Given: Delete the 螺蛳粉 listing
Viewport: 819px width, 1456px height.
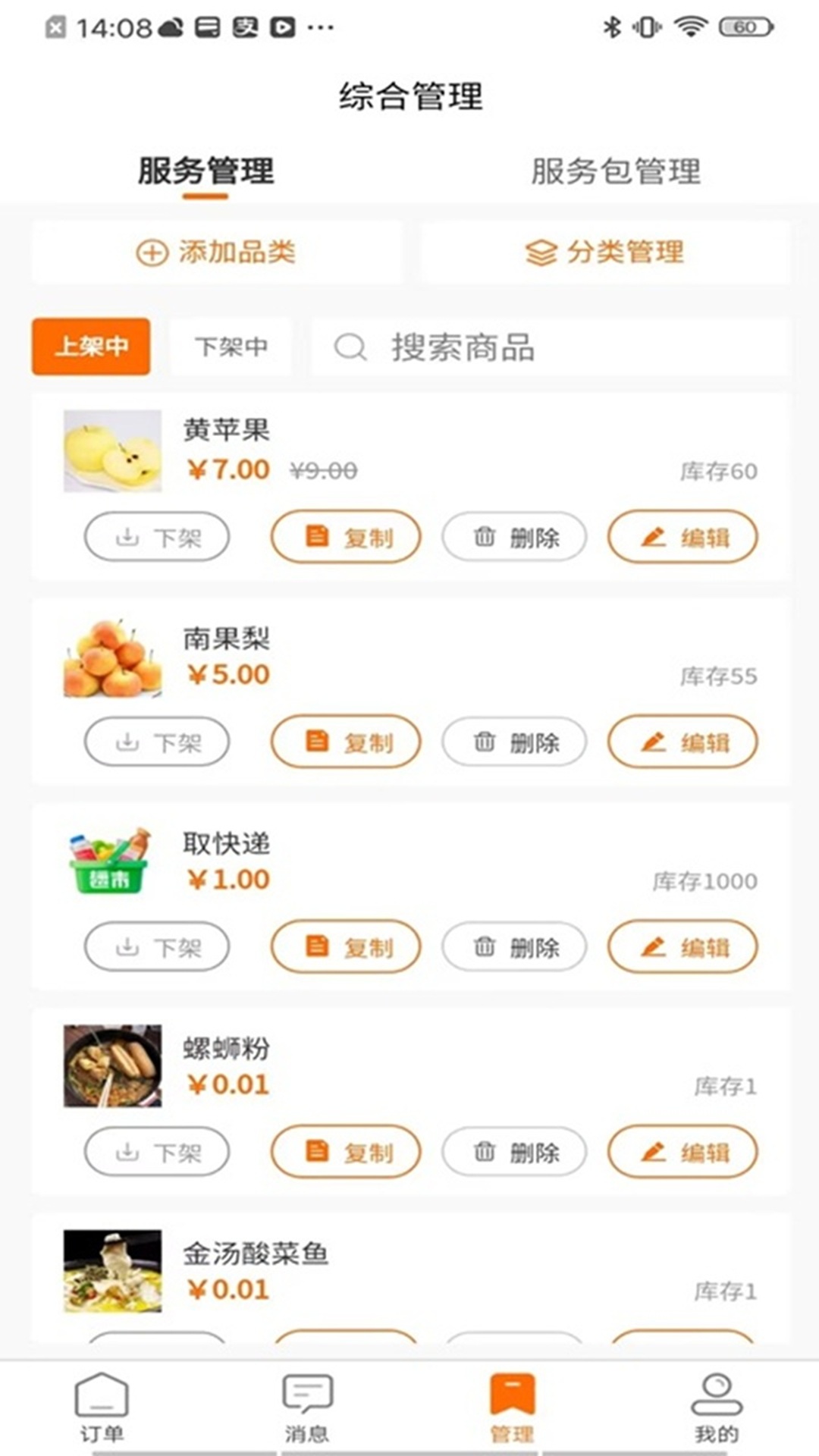Looking at the screenshot, I should 515,1152.
